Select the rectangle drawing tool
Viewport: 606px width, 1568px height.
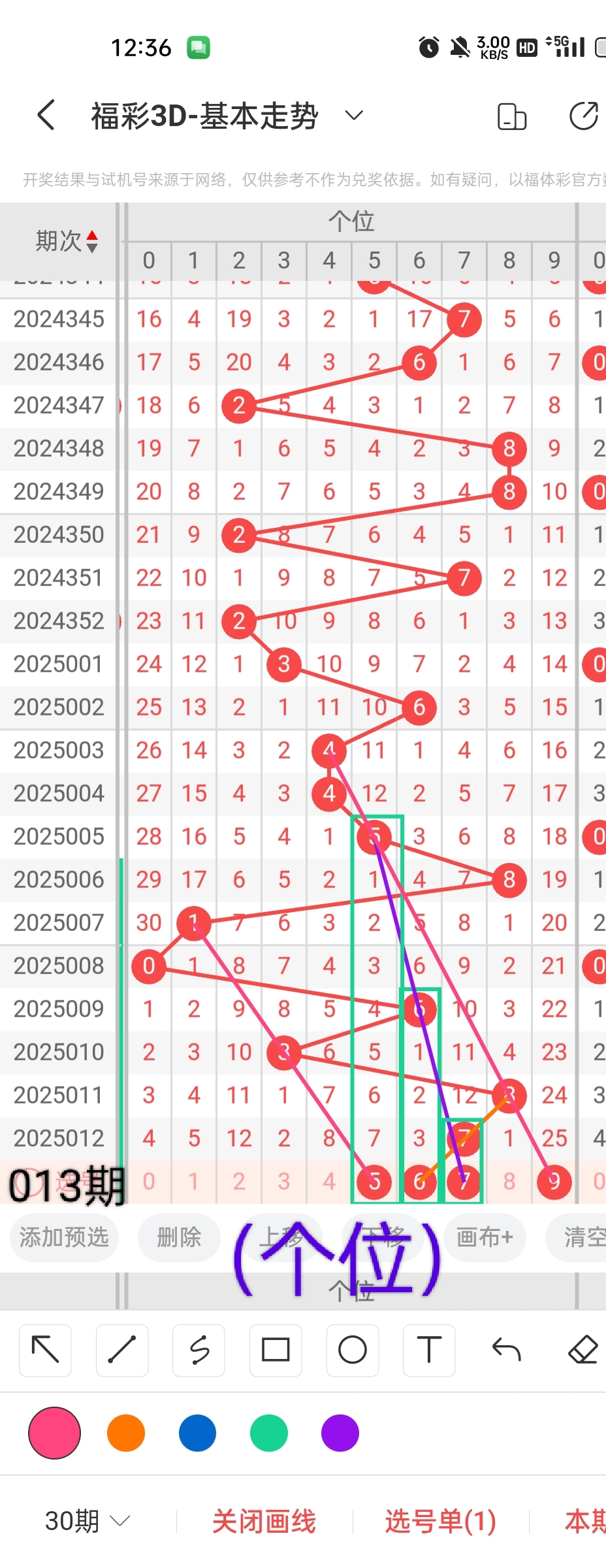click(276, 1350)
